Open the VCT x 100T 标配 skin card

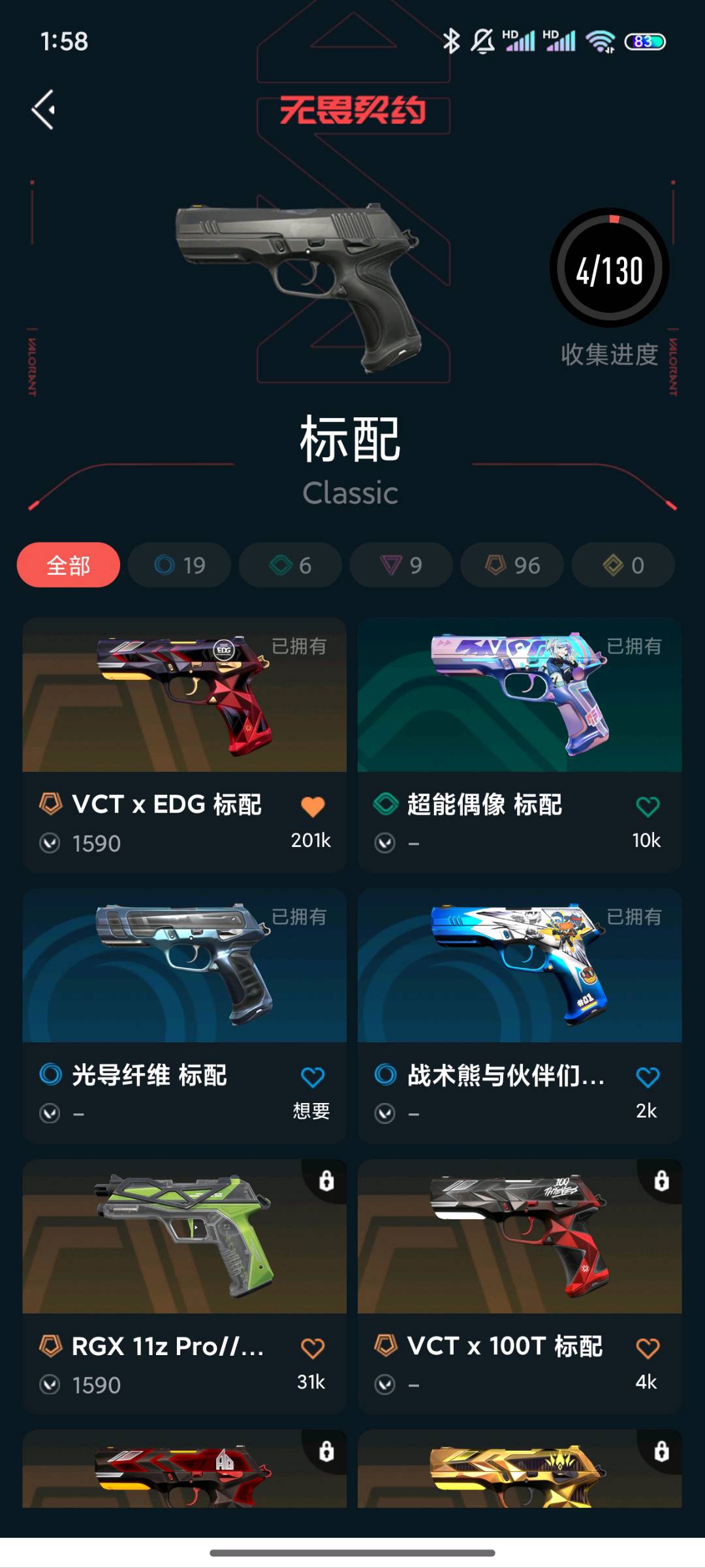pyautogui.click(x=520, y=1287)
